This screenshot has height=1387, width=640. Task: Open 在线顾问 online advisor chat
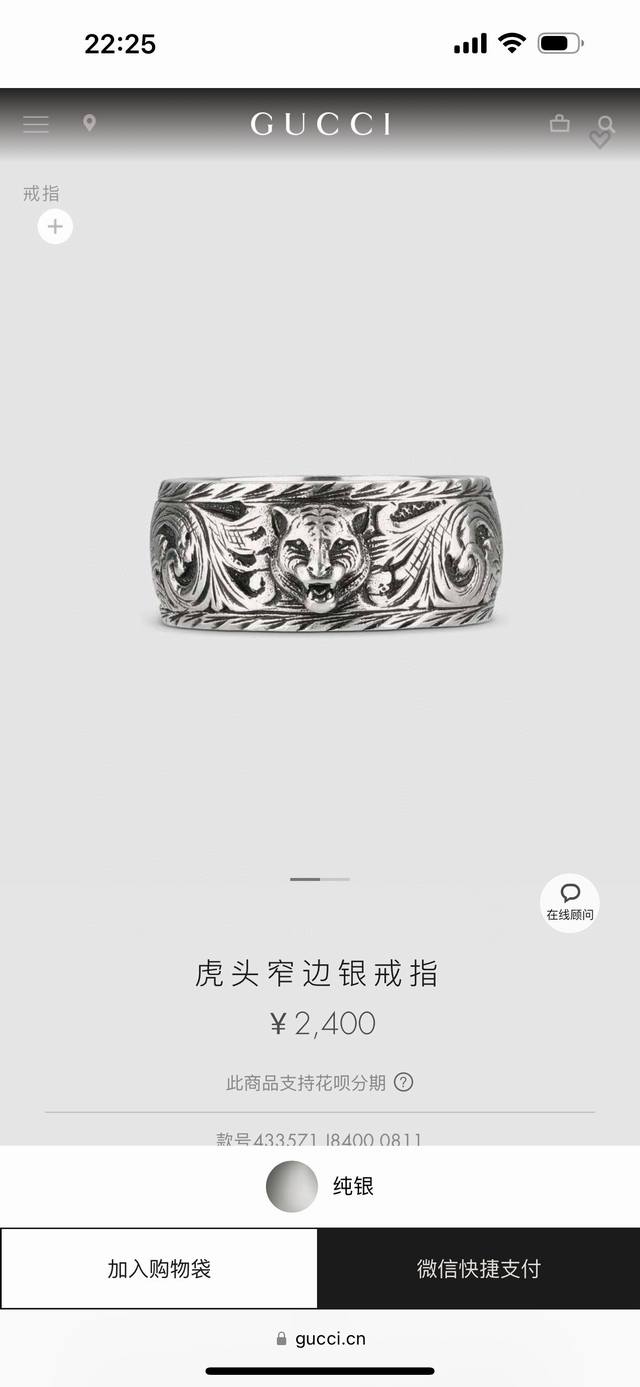coord(570,902)
